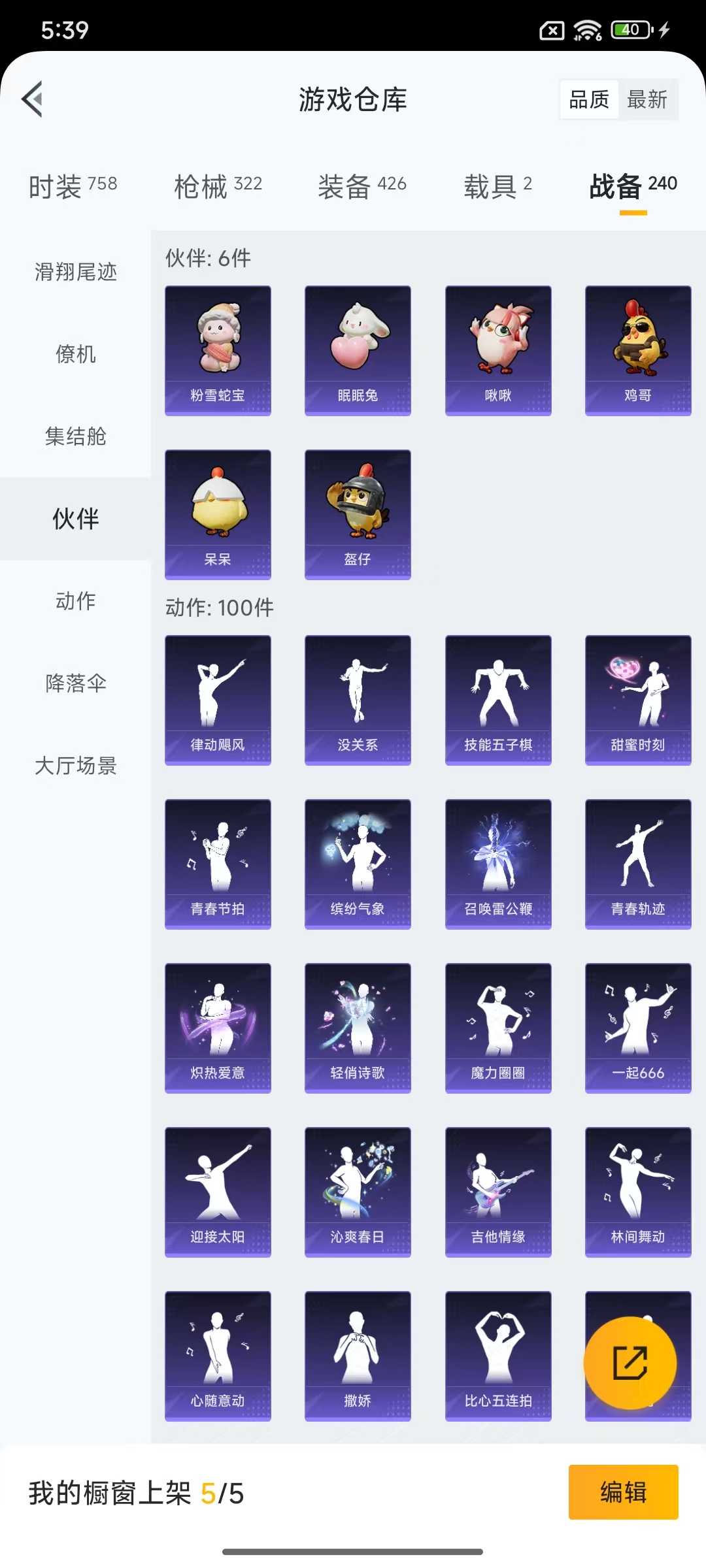Switch to the 时装 tab
The height and width of the screenshot is (1568, 706).
pos(73,186)
